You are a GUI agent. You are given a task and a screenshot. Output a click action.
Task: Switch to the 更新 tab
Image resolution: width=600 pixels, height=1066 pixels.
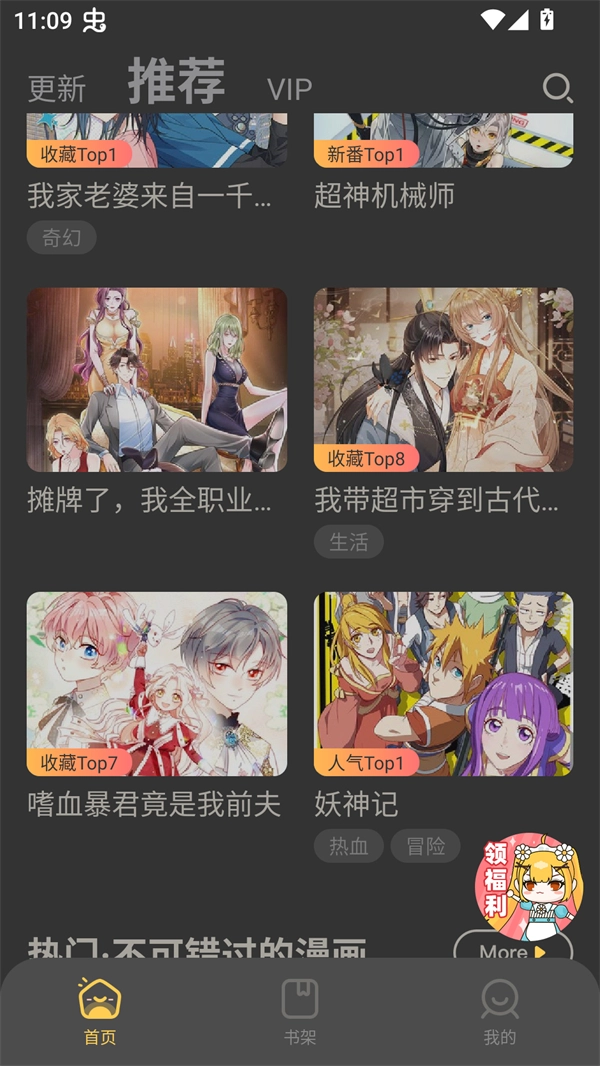(57, 89)
